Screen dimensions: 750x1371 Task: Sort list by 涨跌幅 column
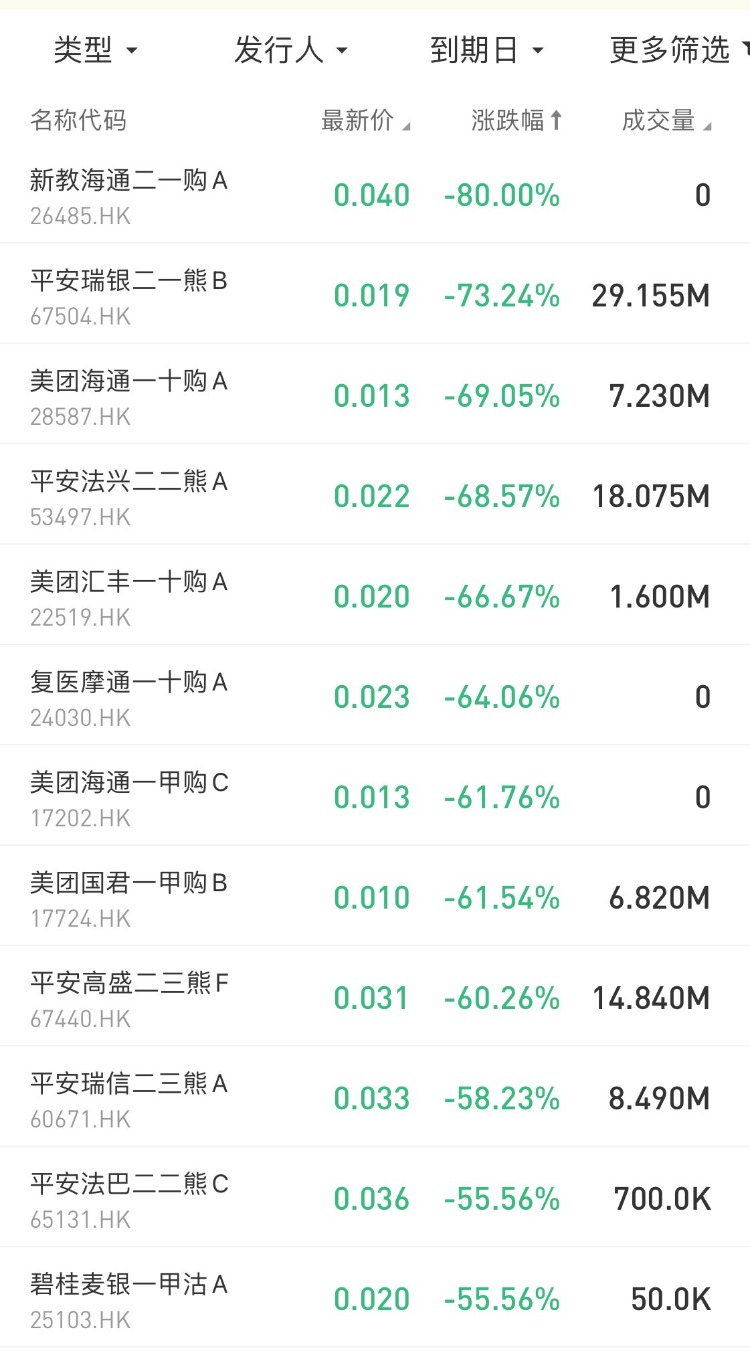(x=517, y=121)
